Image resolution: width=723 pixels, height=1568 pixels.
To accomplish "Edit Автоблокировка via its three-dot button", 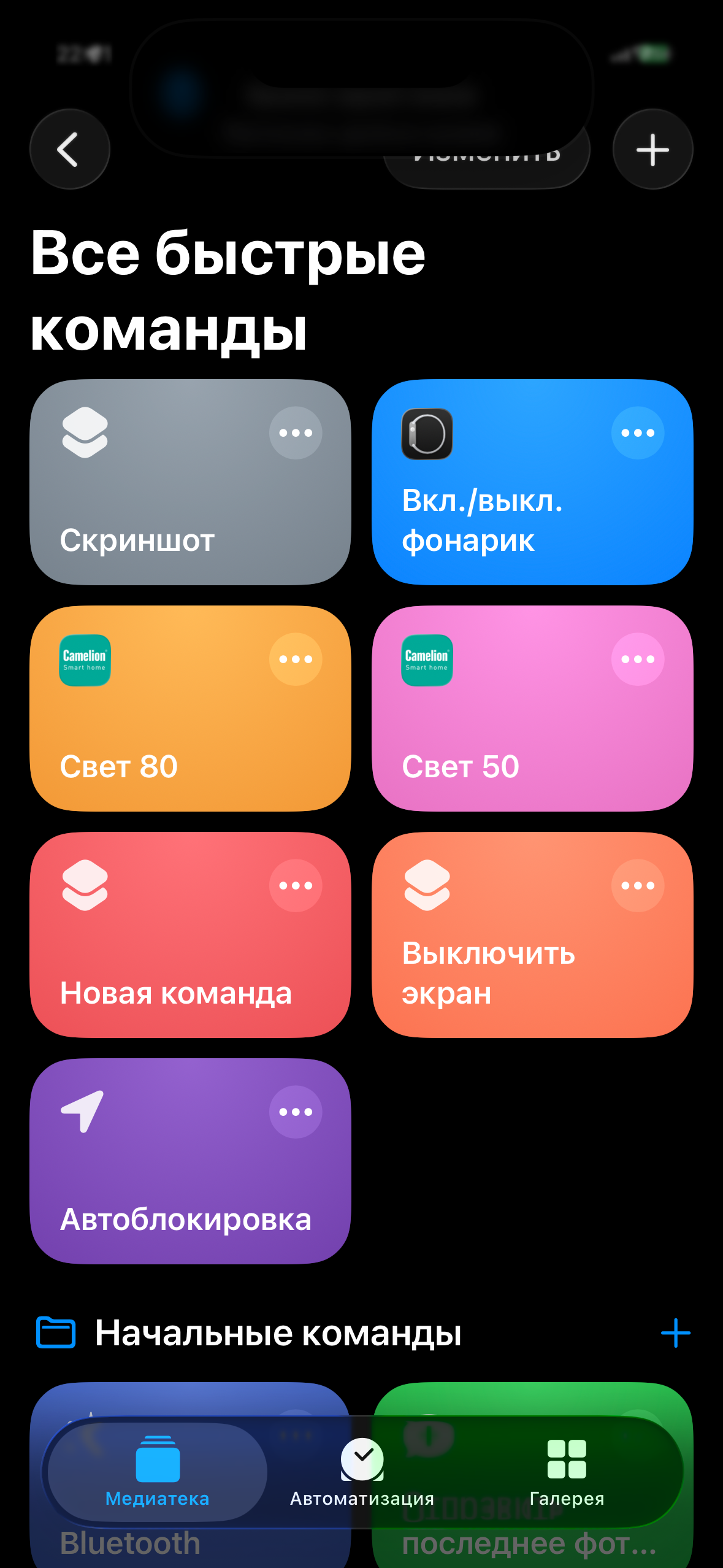I will pyautogui.click(x=296, y=1112).
